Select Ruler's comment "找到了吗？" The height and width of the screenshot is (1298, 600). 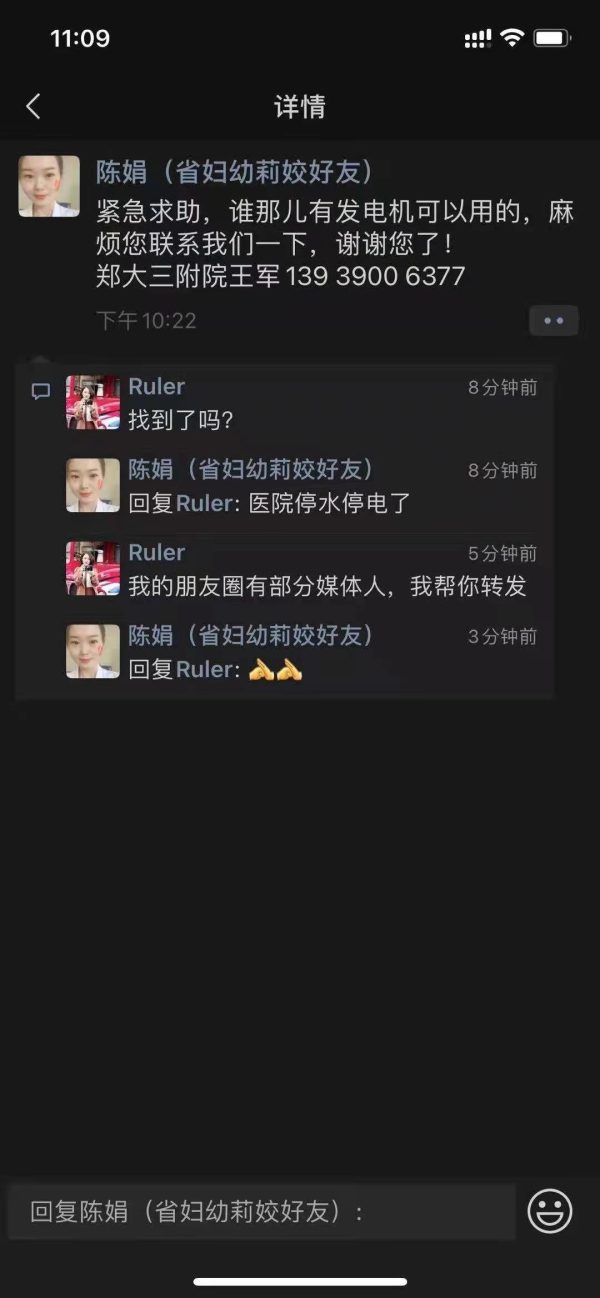(x=182, y=420)
